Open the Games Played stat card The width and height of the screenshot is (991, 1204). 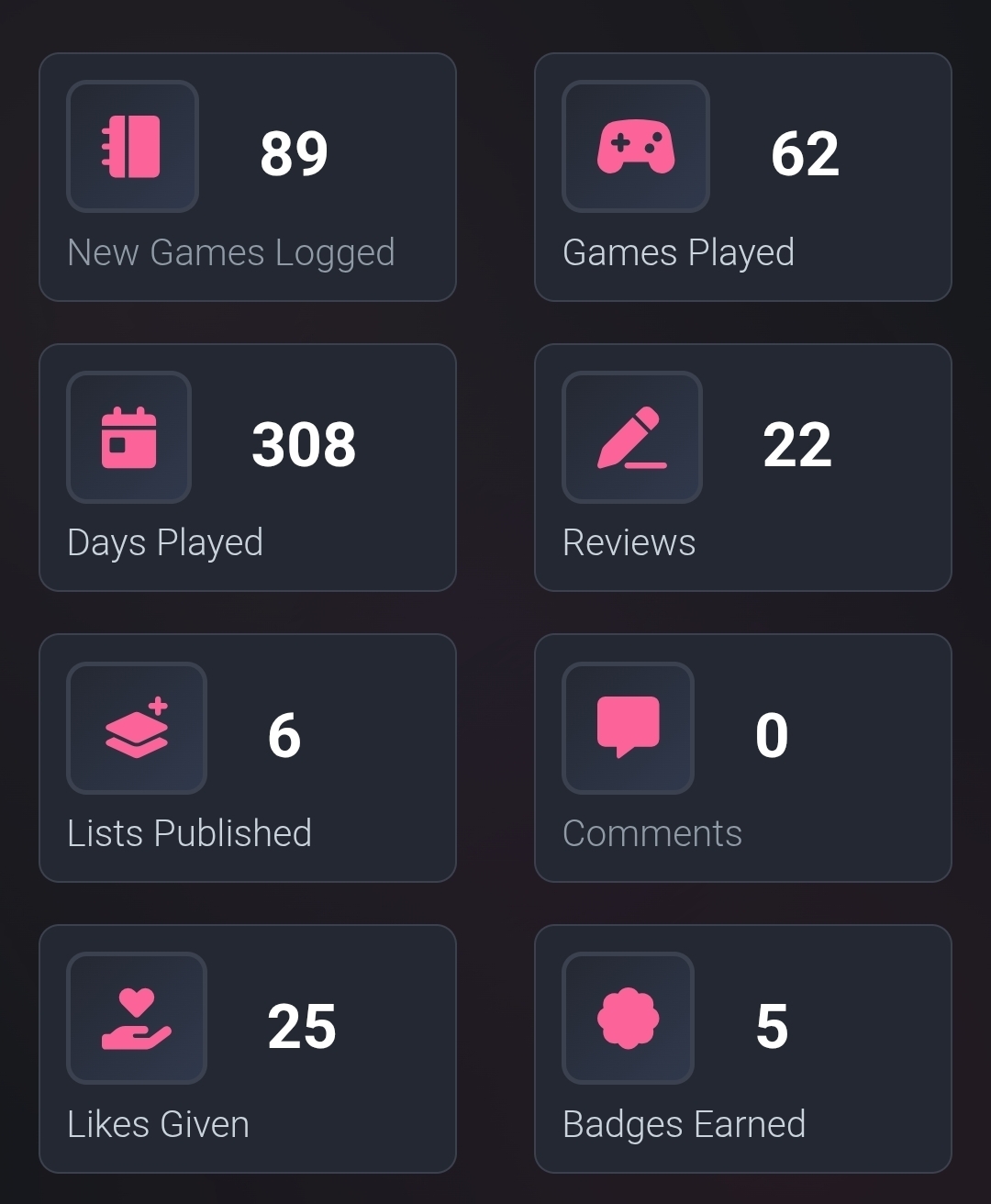pyautogui.click(x=742, y=177)
